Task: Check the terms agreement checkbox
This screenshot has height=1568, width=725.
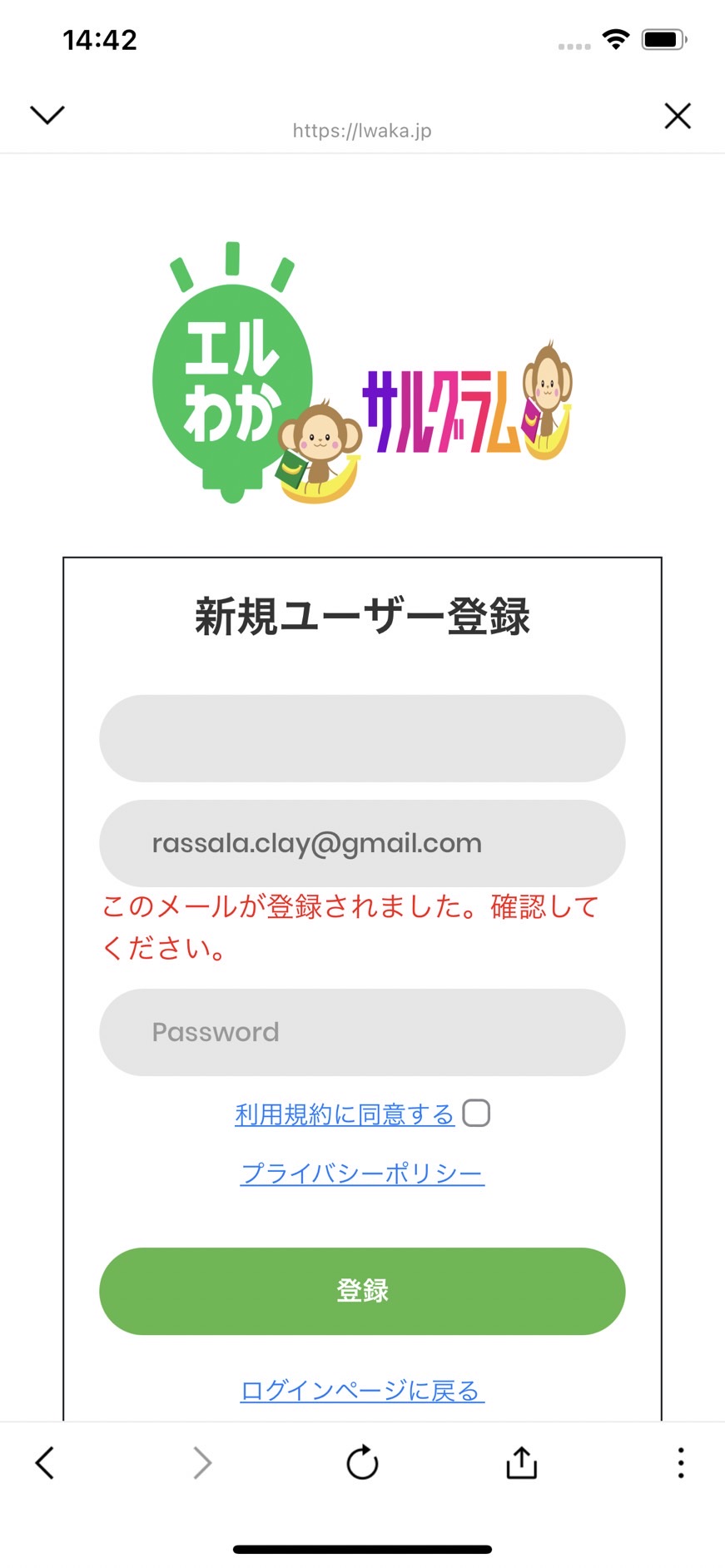Action: tap(476, 1113)
